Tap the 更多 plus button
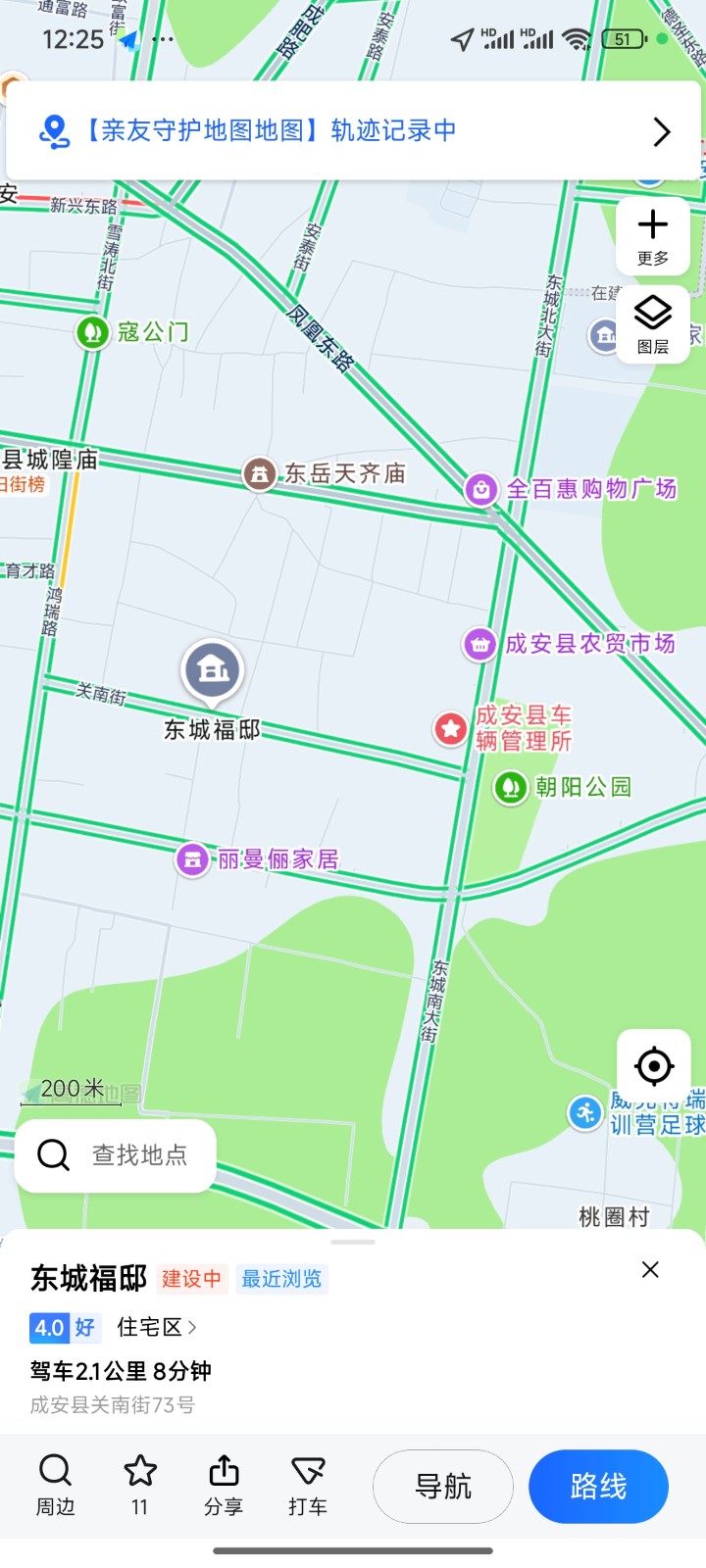This screenshot has width=706, height=1568. (652, 235)
